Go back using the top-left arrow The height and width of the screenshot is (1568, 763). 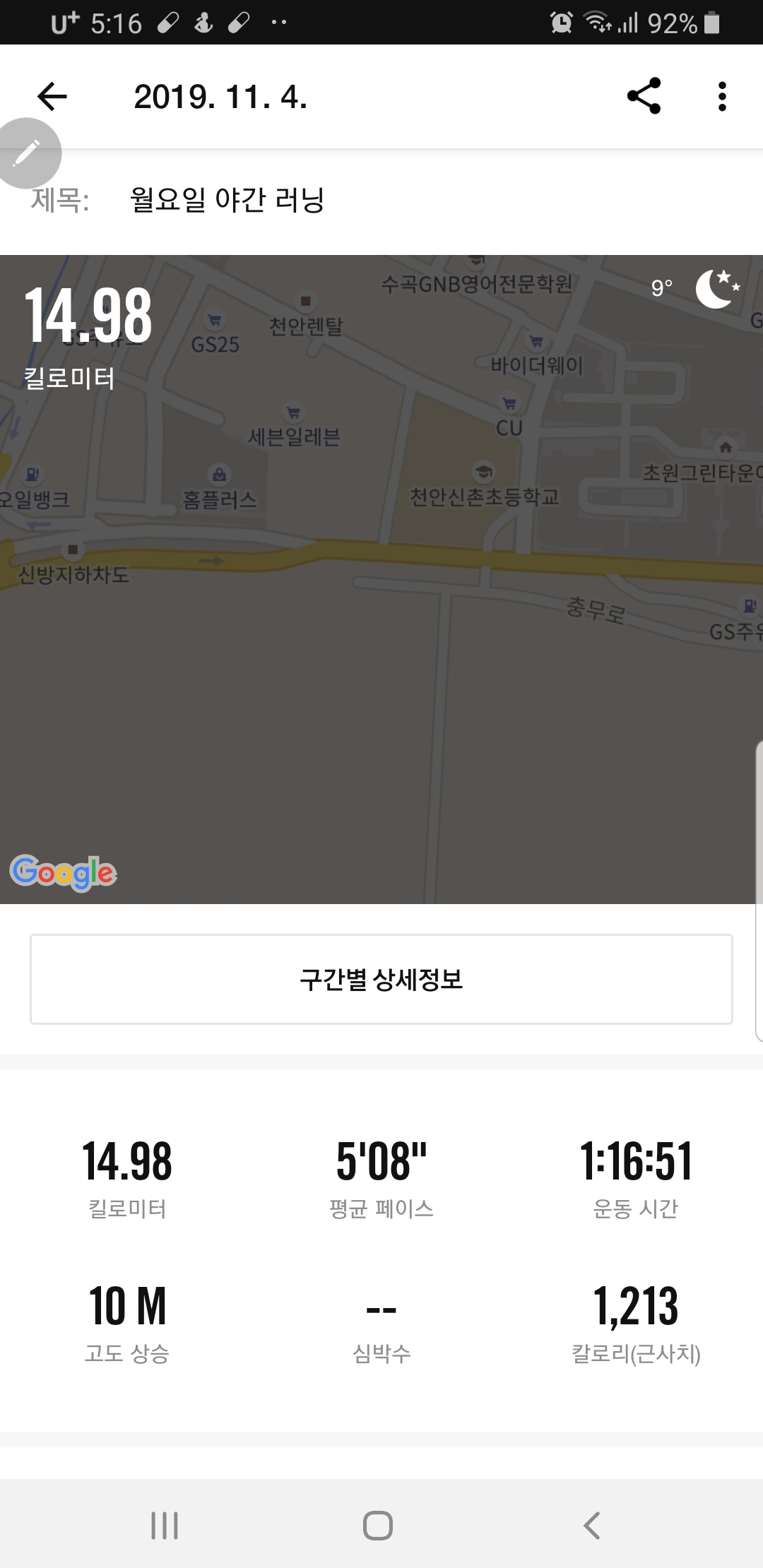pyautogui.click(x=52, y=97)
